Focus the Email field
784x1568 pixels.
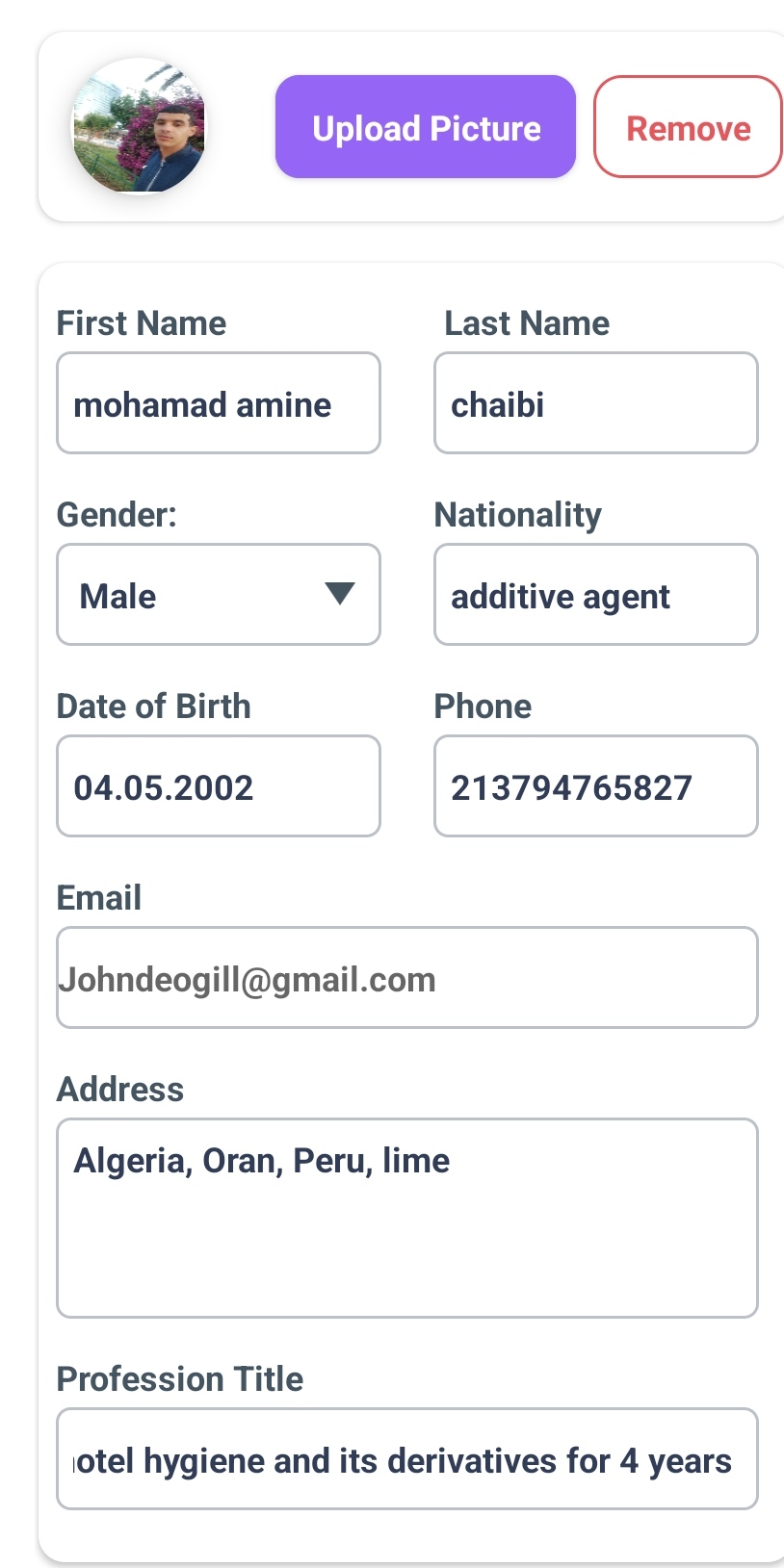click(x=407, y=978)
